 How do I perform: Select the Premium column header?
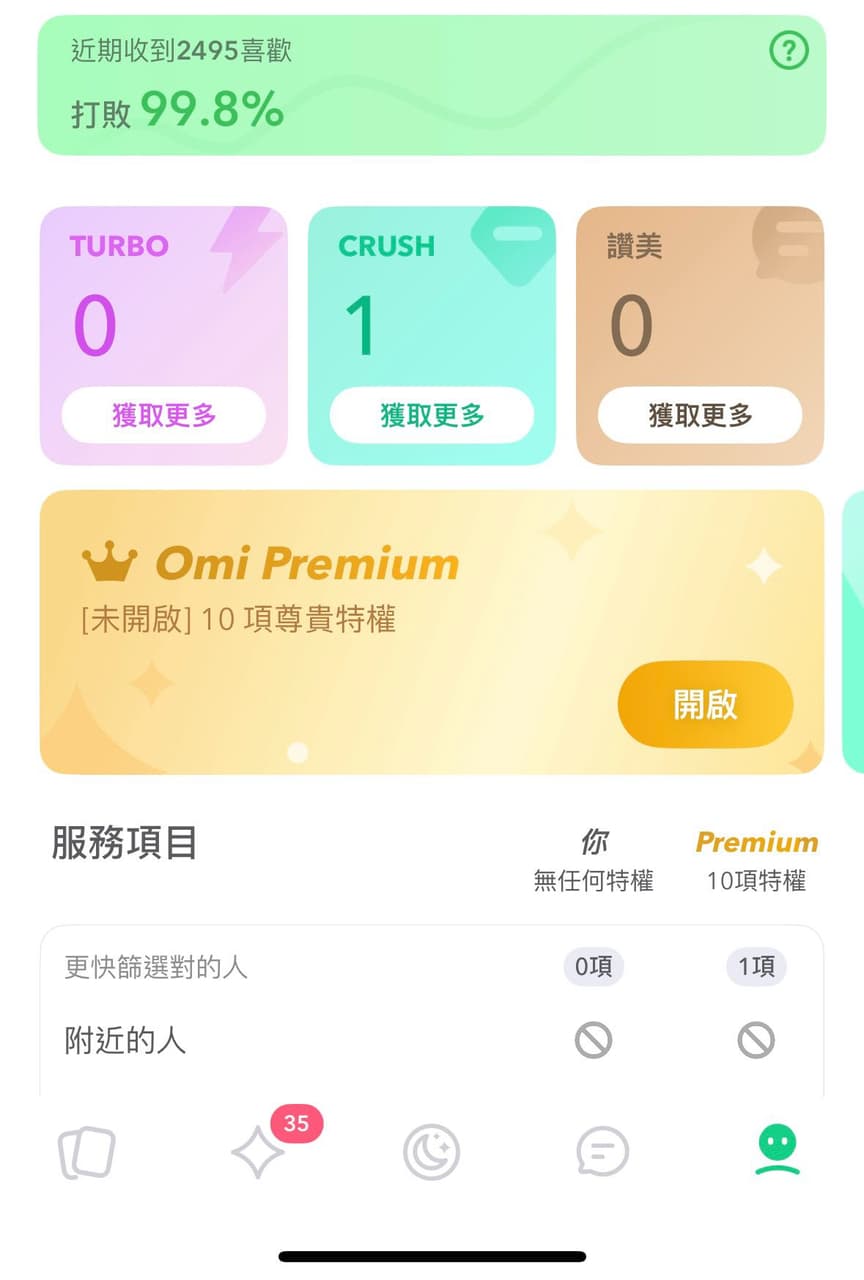click(x=757, y=843)
